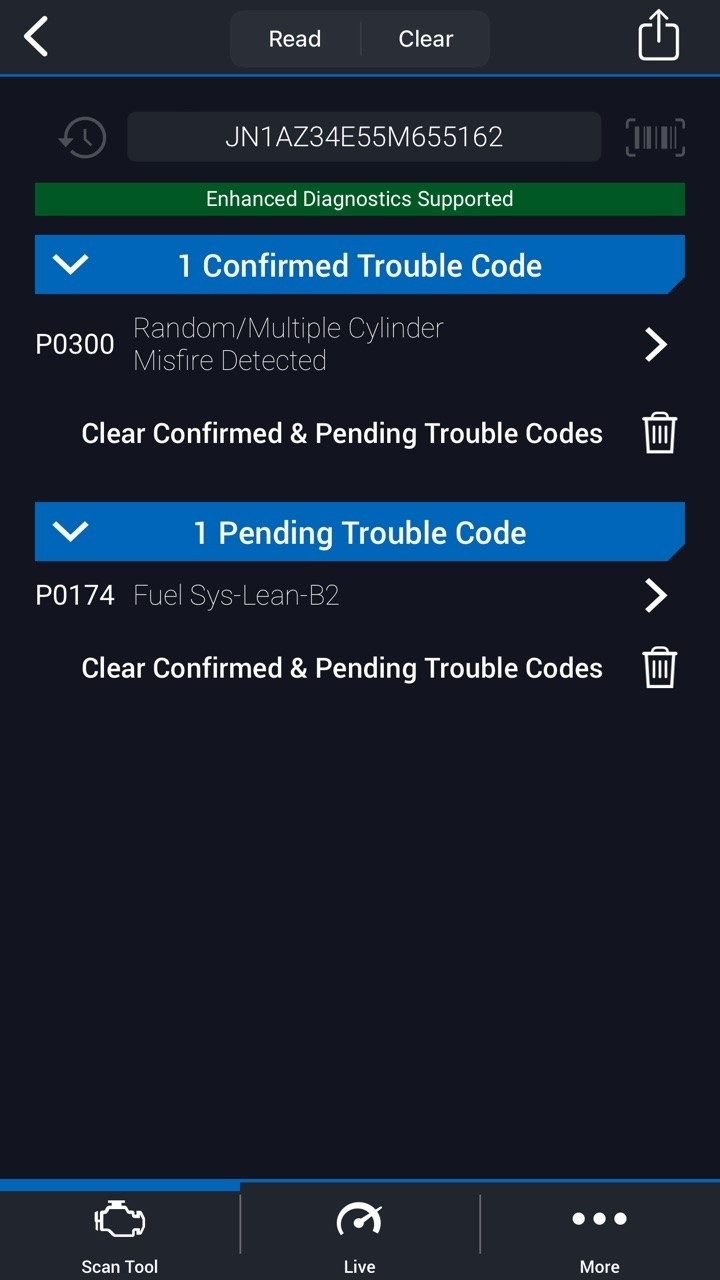Open details for code P0174
The width and height of the screenshot is (720, 1280).
point(655,596)
